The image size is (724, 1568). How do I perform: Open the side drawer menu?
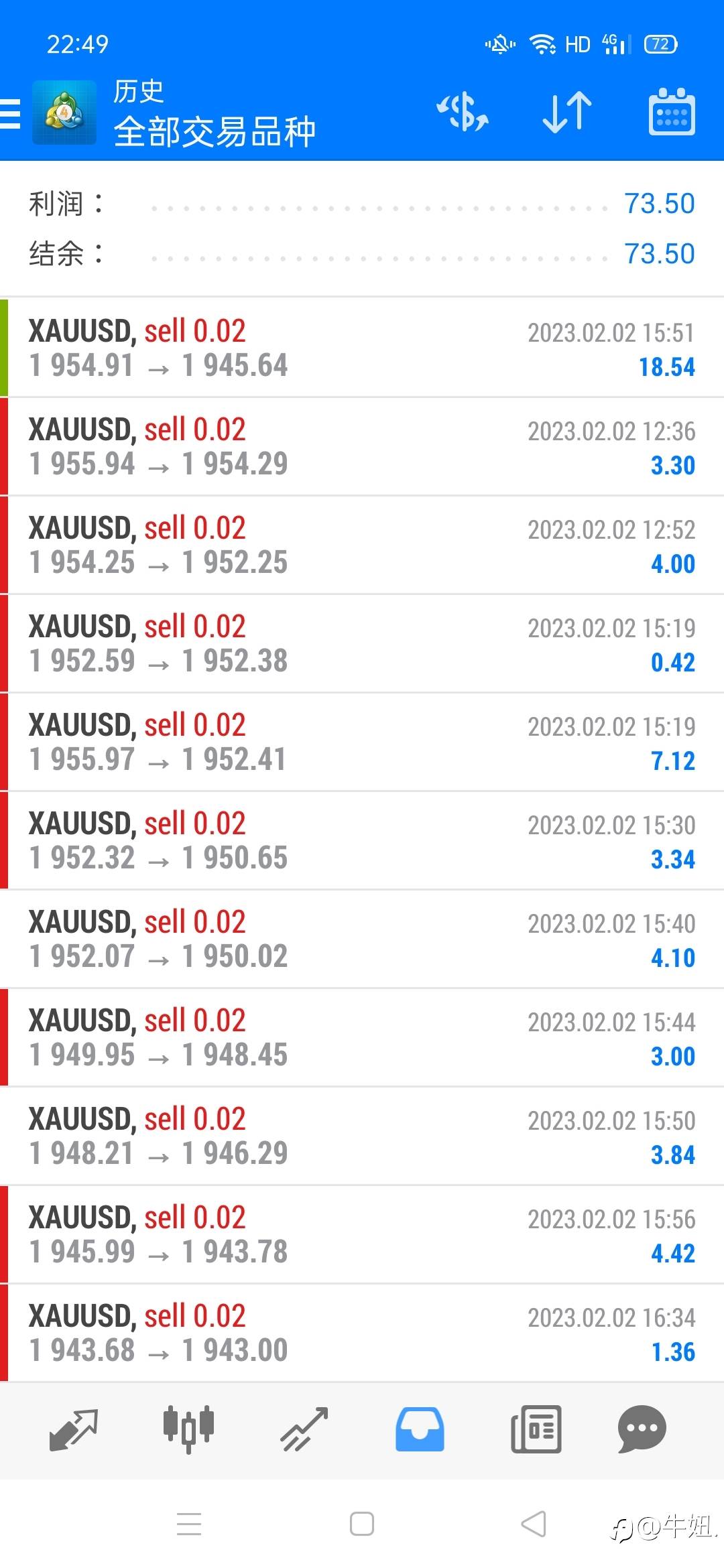coord(11,113)
